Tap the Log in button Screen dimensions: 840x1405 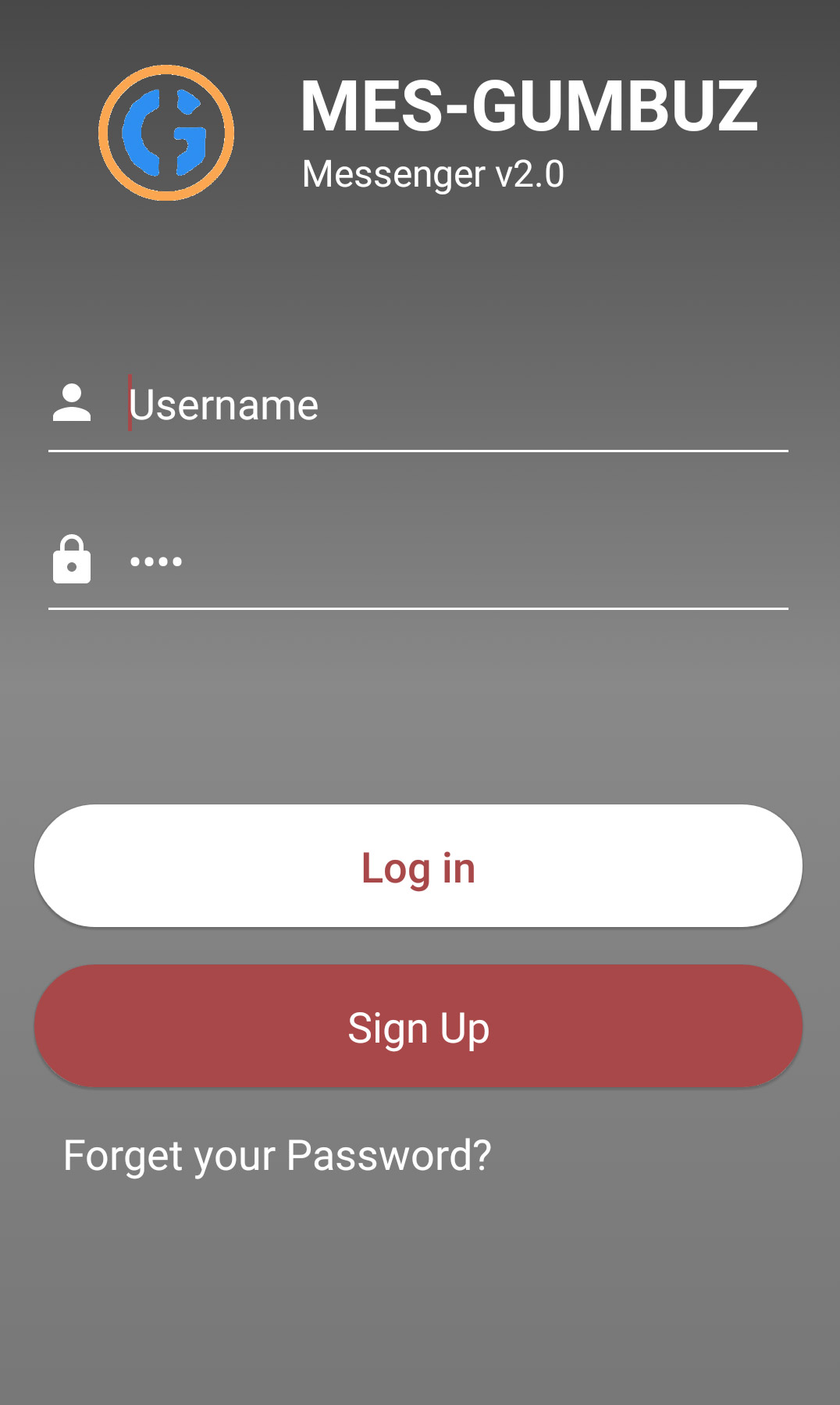coord(418,866)
